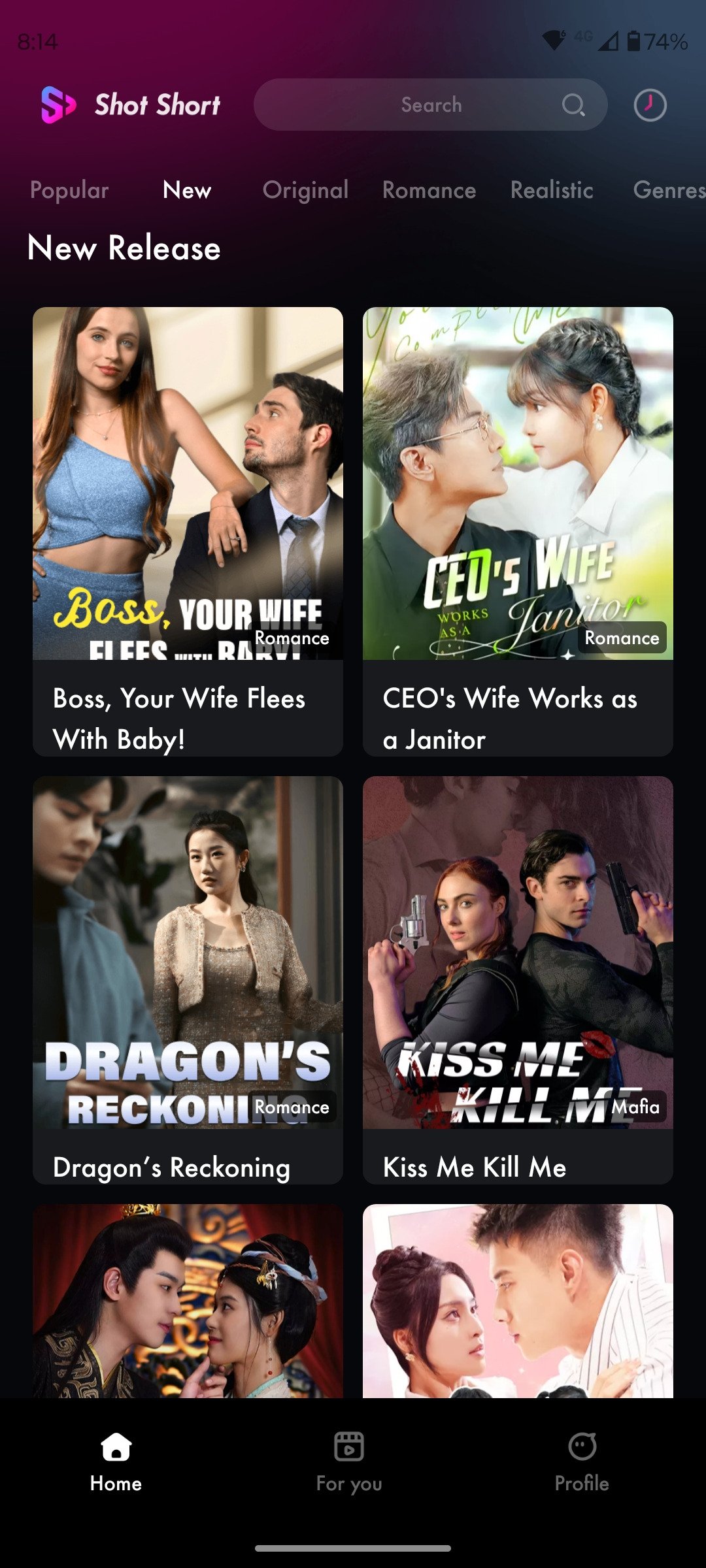View the Genres tab
The height and width of the screenshot is (1568, 706).
coord(668,190)
